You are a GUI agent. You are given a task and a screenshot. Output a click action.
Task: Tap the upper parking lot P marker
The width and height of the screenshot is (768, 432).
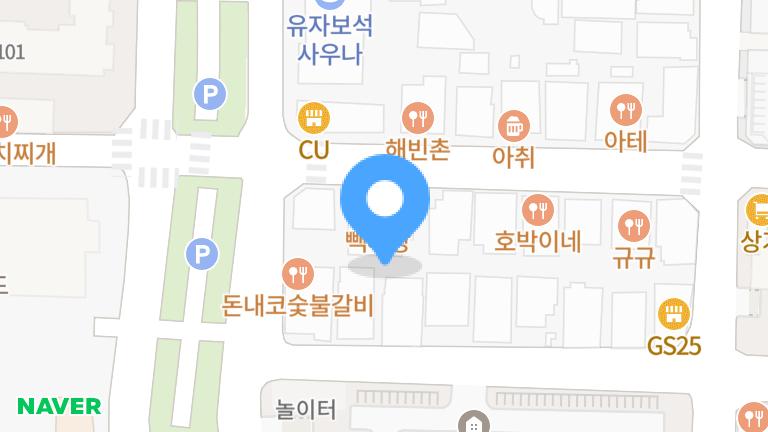pos(210,95)
